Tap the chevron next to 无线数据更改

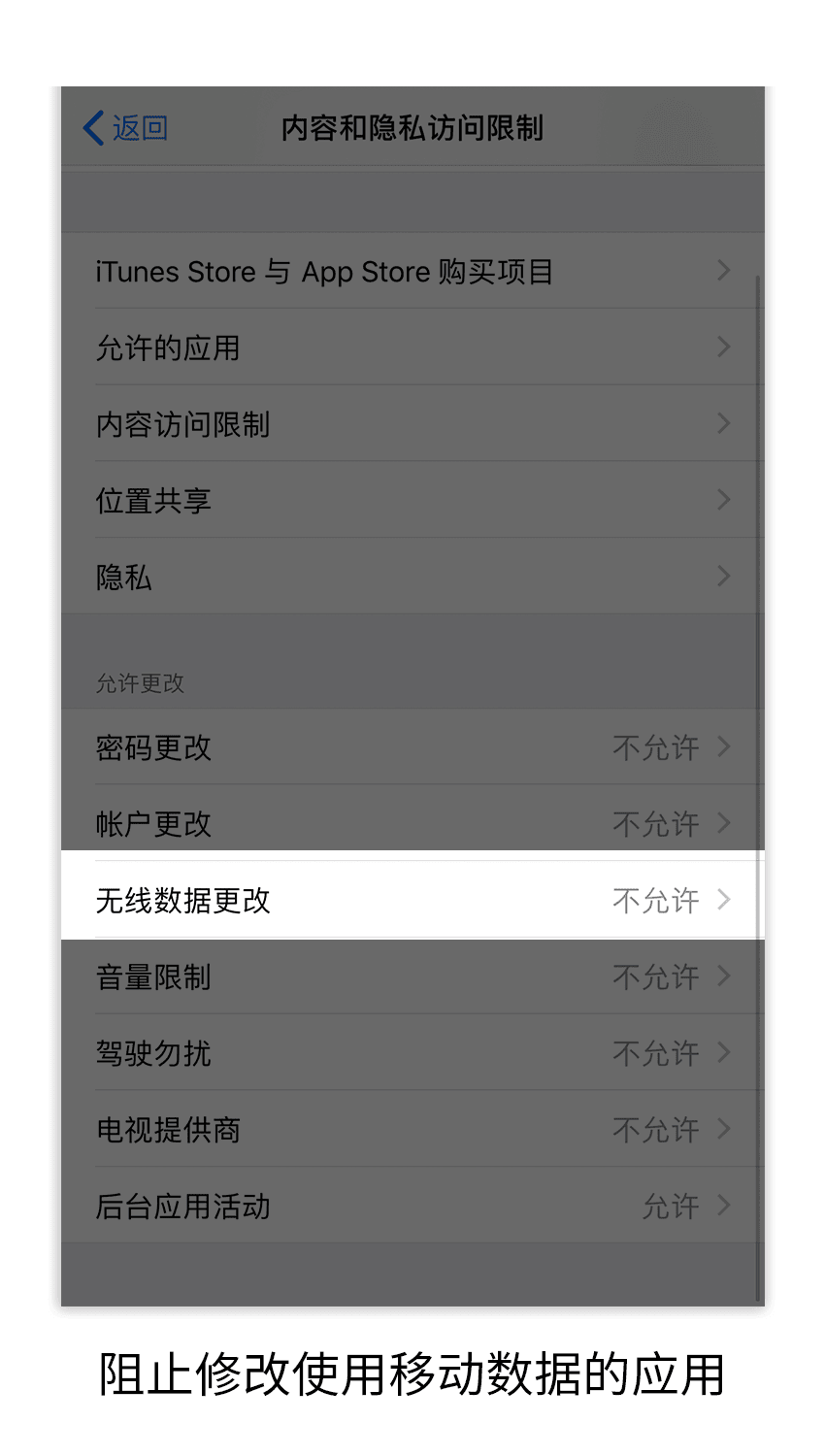724,900
